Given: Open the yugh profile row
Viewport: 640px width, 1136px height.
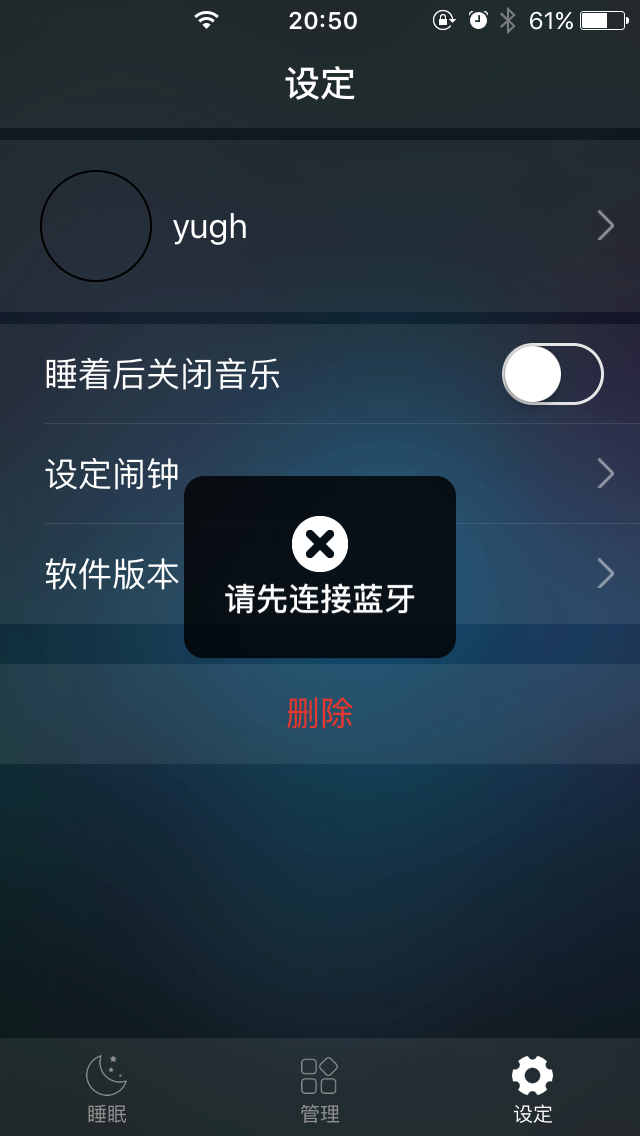Looking at the screenshot, I should (320, 226).
